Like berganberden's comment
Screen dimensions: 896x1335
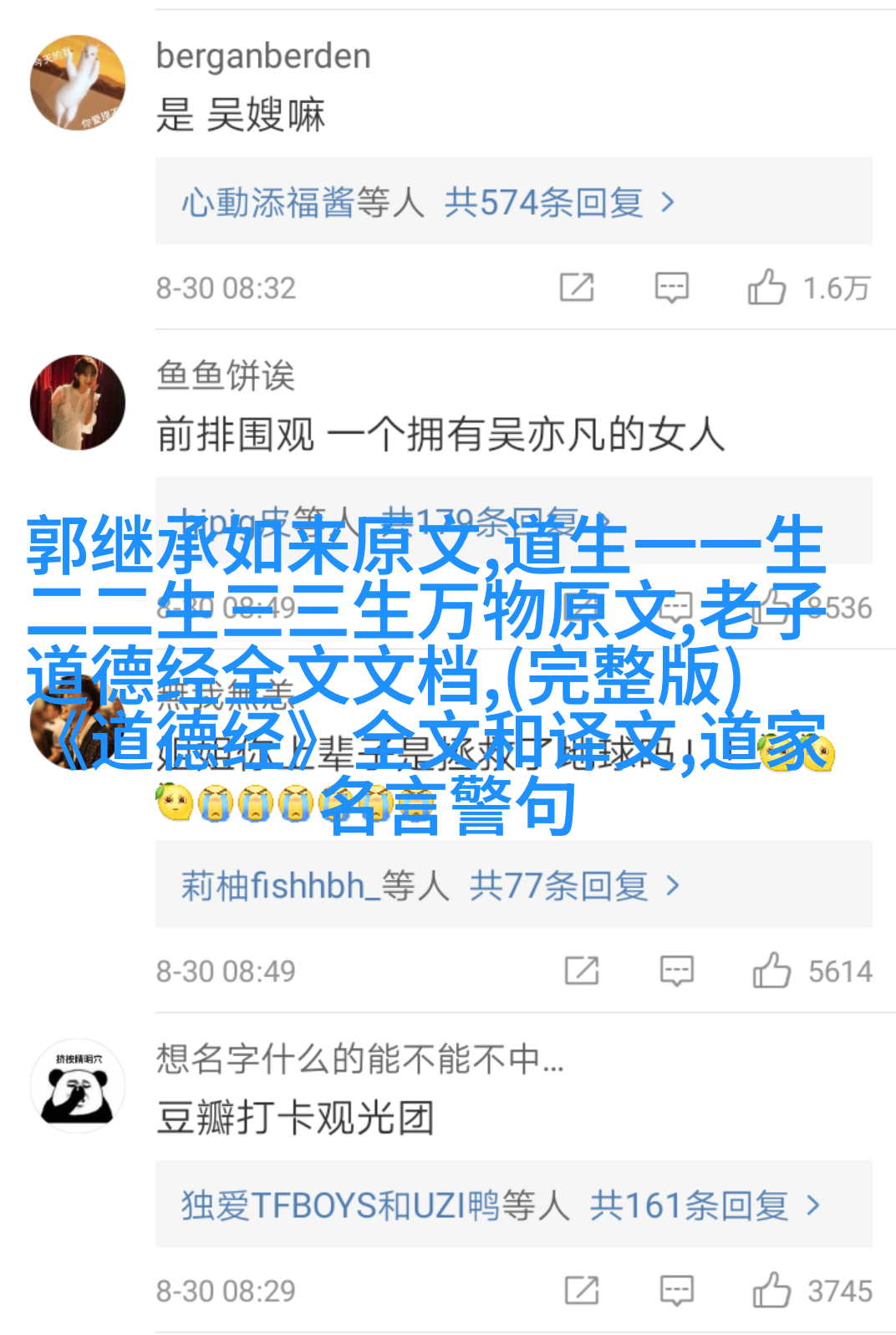point(766,288)
